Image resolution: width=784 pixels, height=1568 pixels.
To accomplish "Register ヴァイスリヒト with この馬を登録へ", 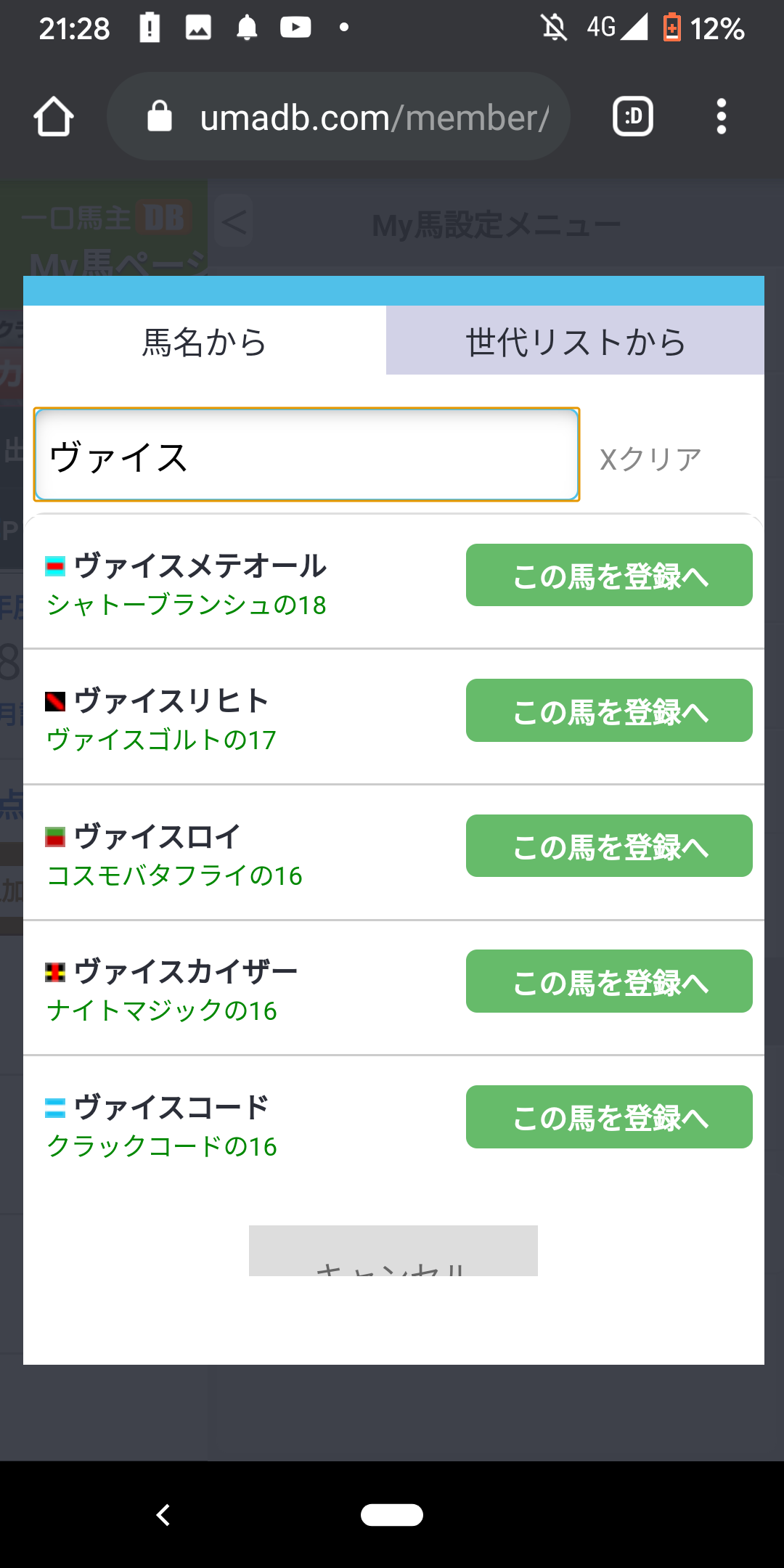I will pyautogui.click(x=609, y=711).
